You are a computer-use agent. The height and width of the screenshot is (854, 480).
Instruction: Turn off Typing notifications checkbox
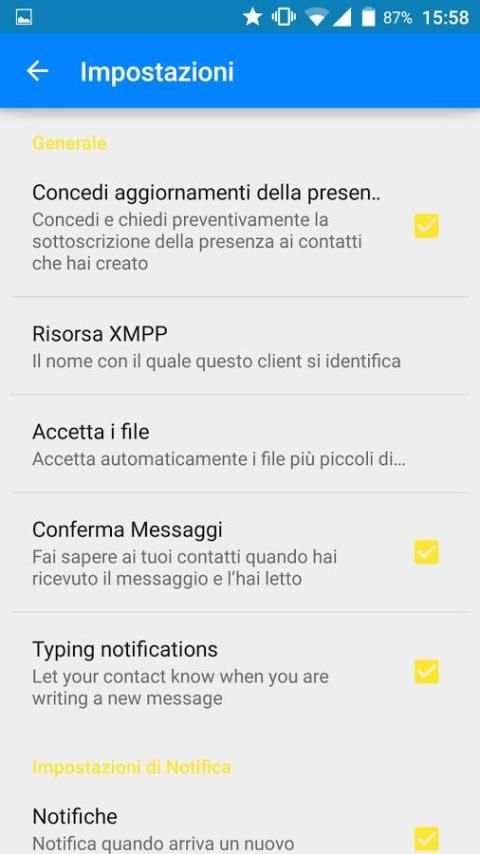coord(426,672)
